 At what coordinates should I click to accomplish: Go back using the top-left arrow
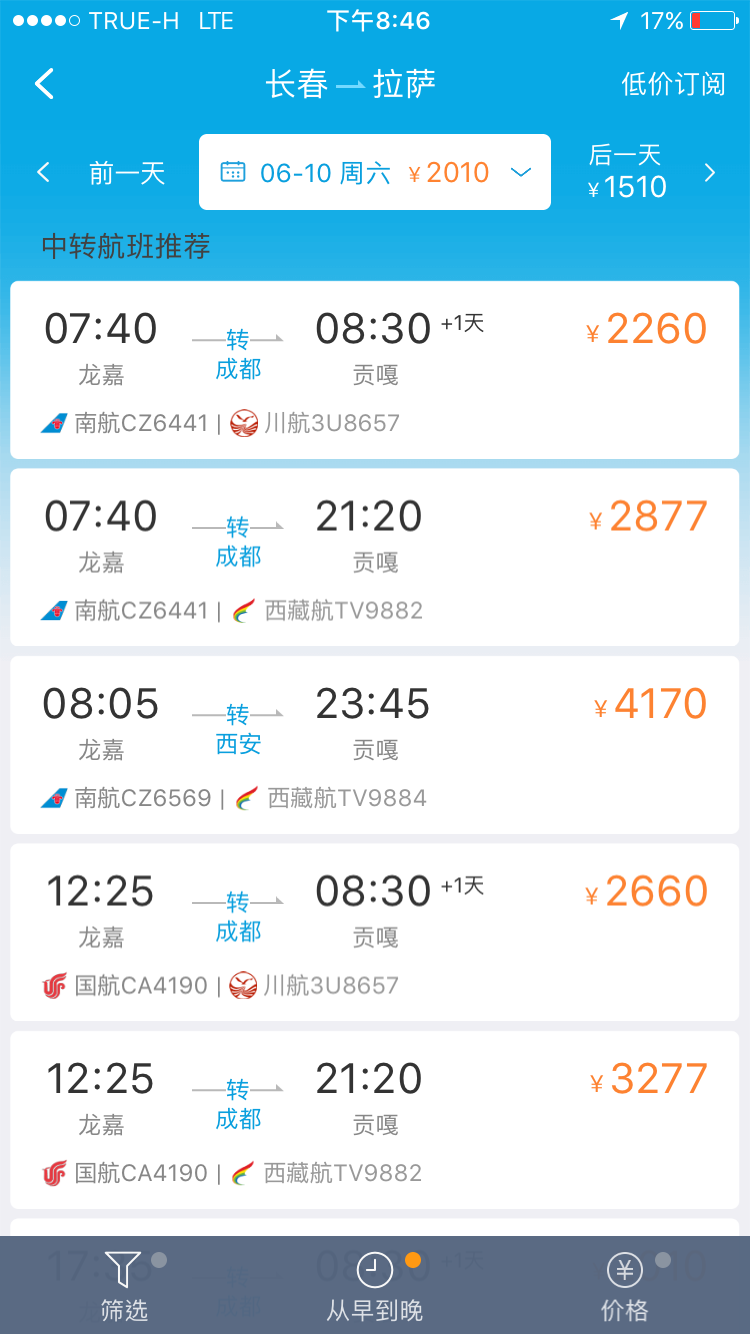coord(44,84)
